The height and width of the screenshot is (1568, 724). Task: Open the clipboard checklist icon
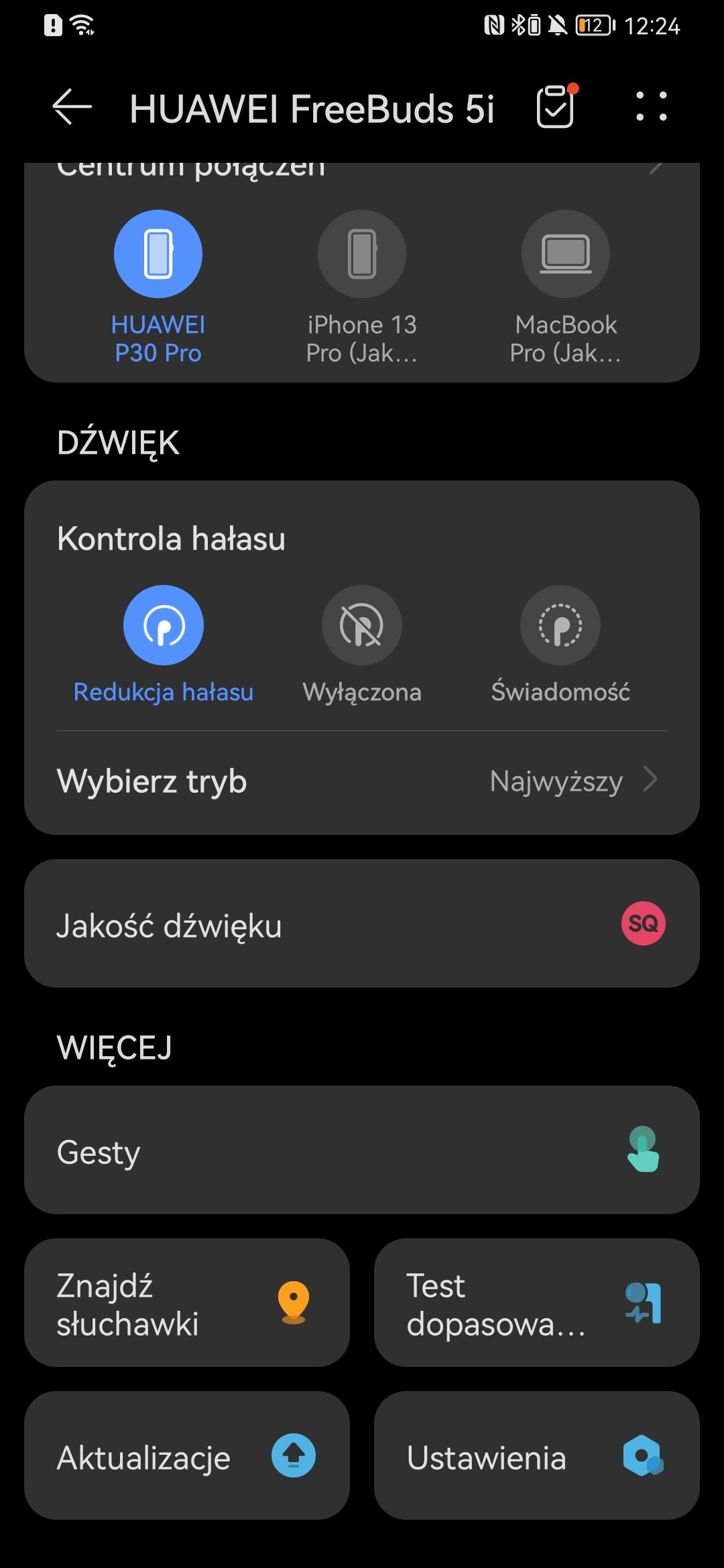click(556, 106)
